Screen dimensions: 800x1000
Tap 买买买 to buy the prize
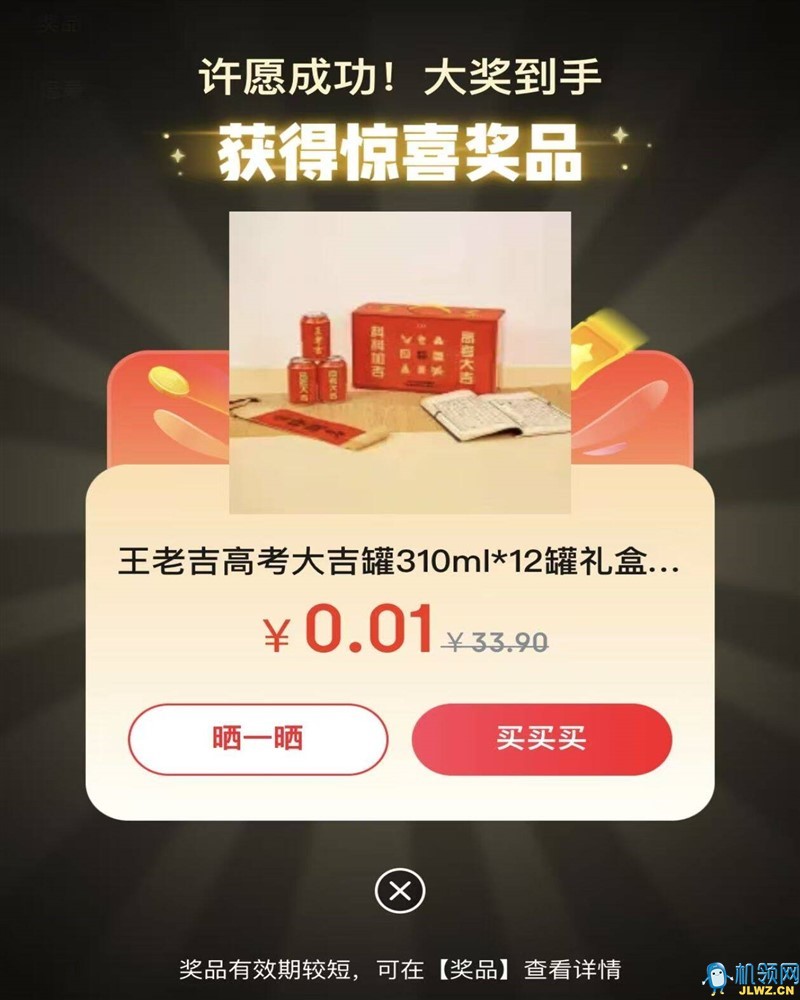541,740
